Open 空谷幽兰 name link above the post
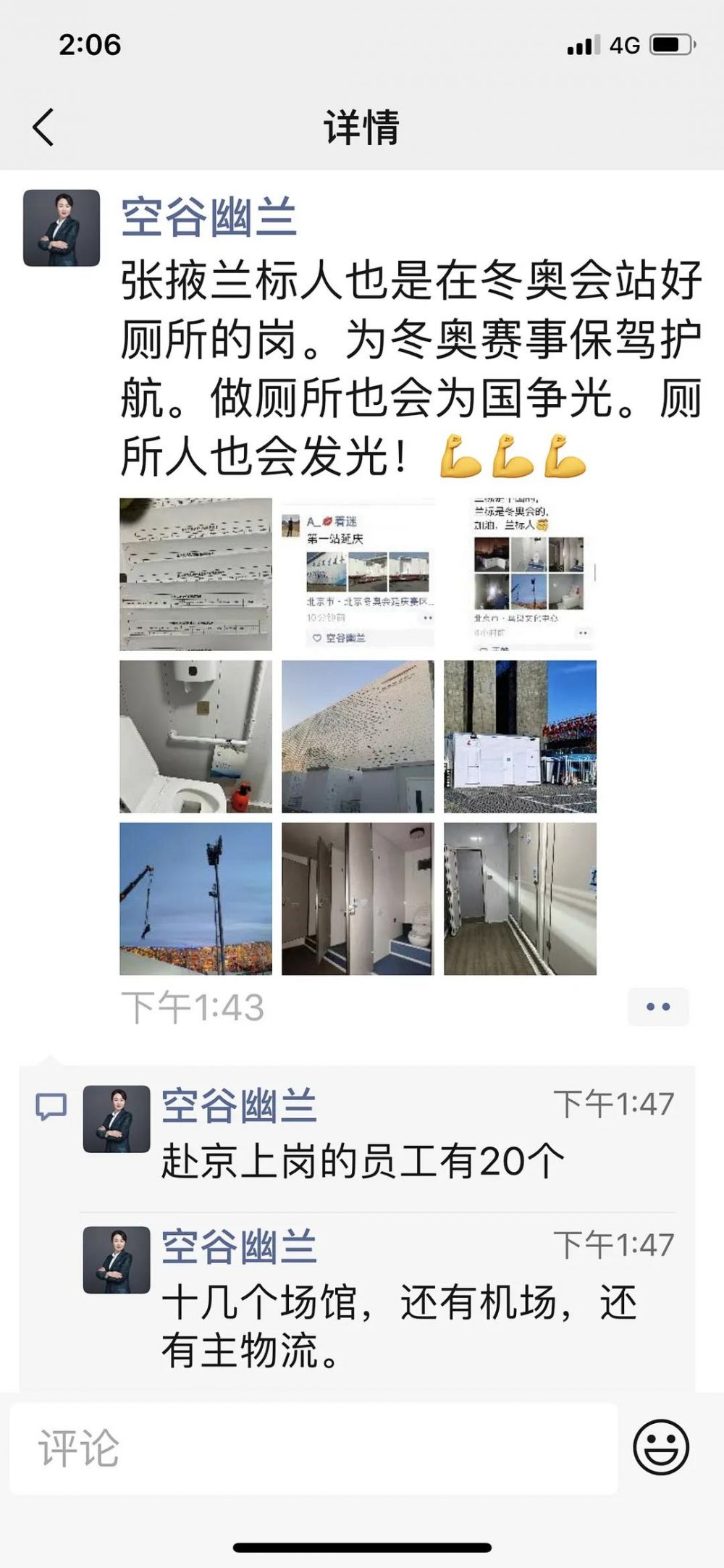The image size is (724, 1568). click(209, 217)
